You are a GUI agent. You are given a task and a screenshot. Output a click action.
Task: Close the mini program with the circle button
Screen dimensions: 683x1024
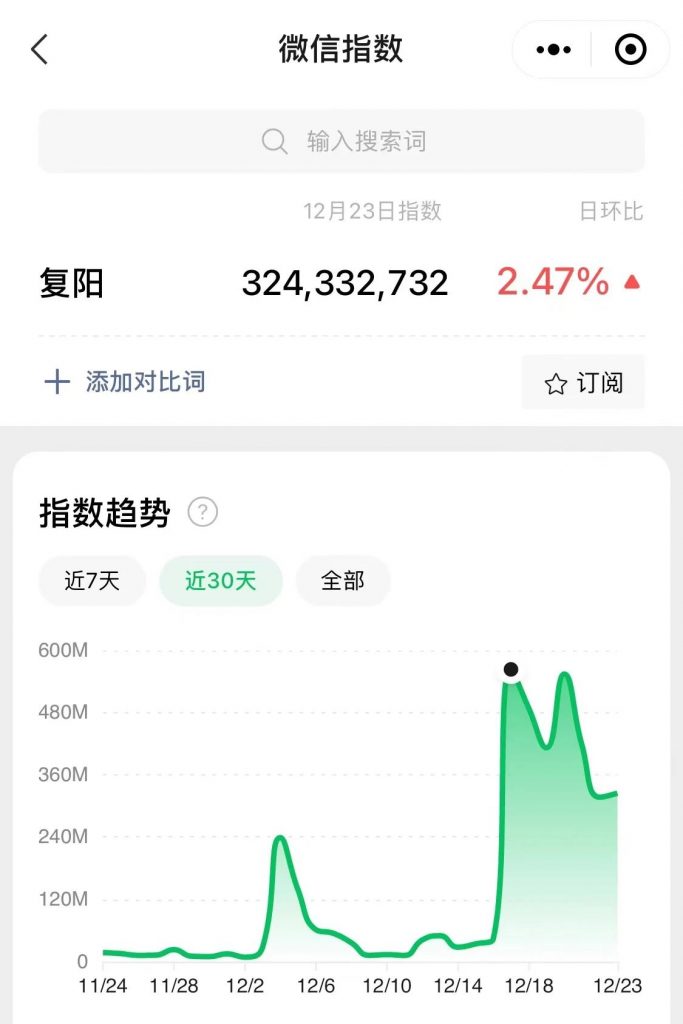tap(630, 49)
